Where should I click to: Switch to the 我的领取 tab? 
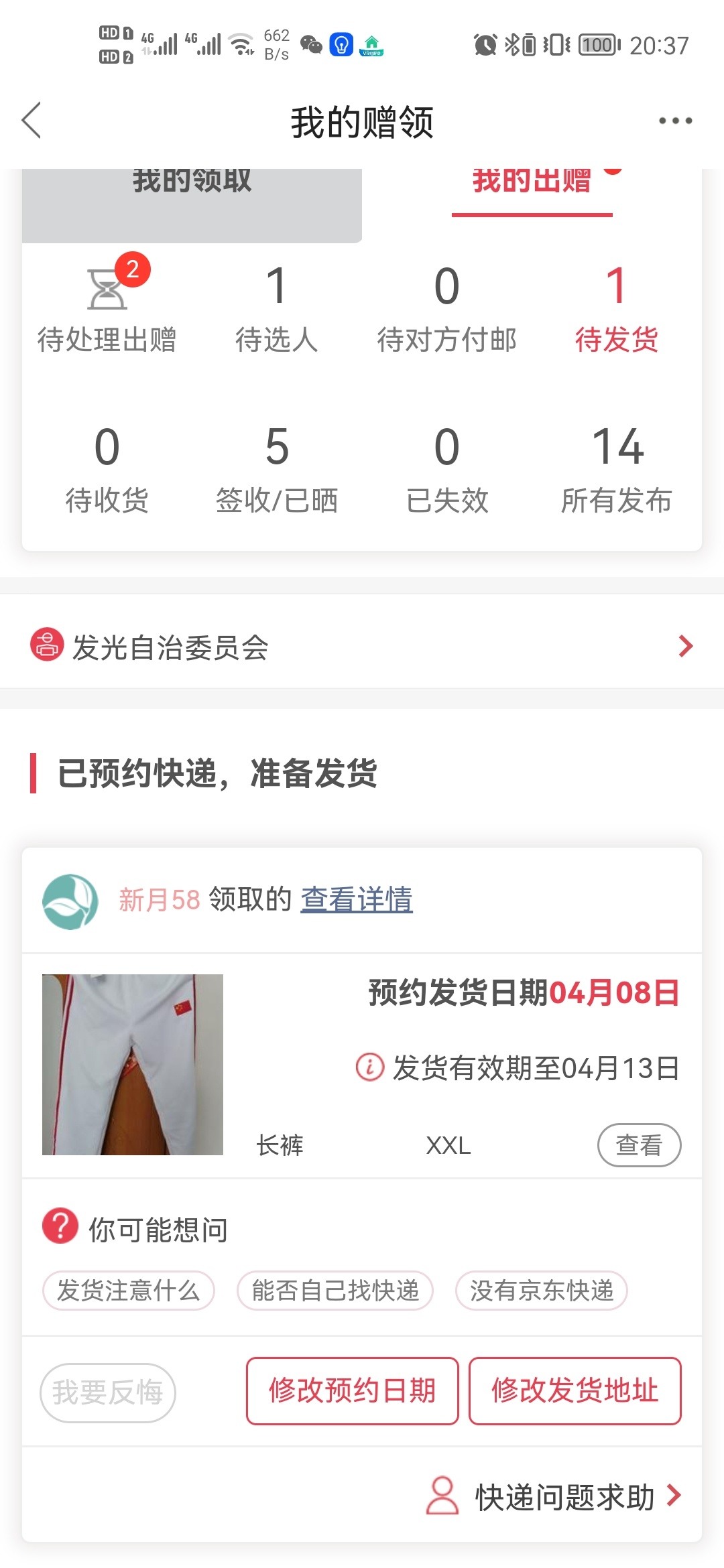click(x=192, y=201)
